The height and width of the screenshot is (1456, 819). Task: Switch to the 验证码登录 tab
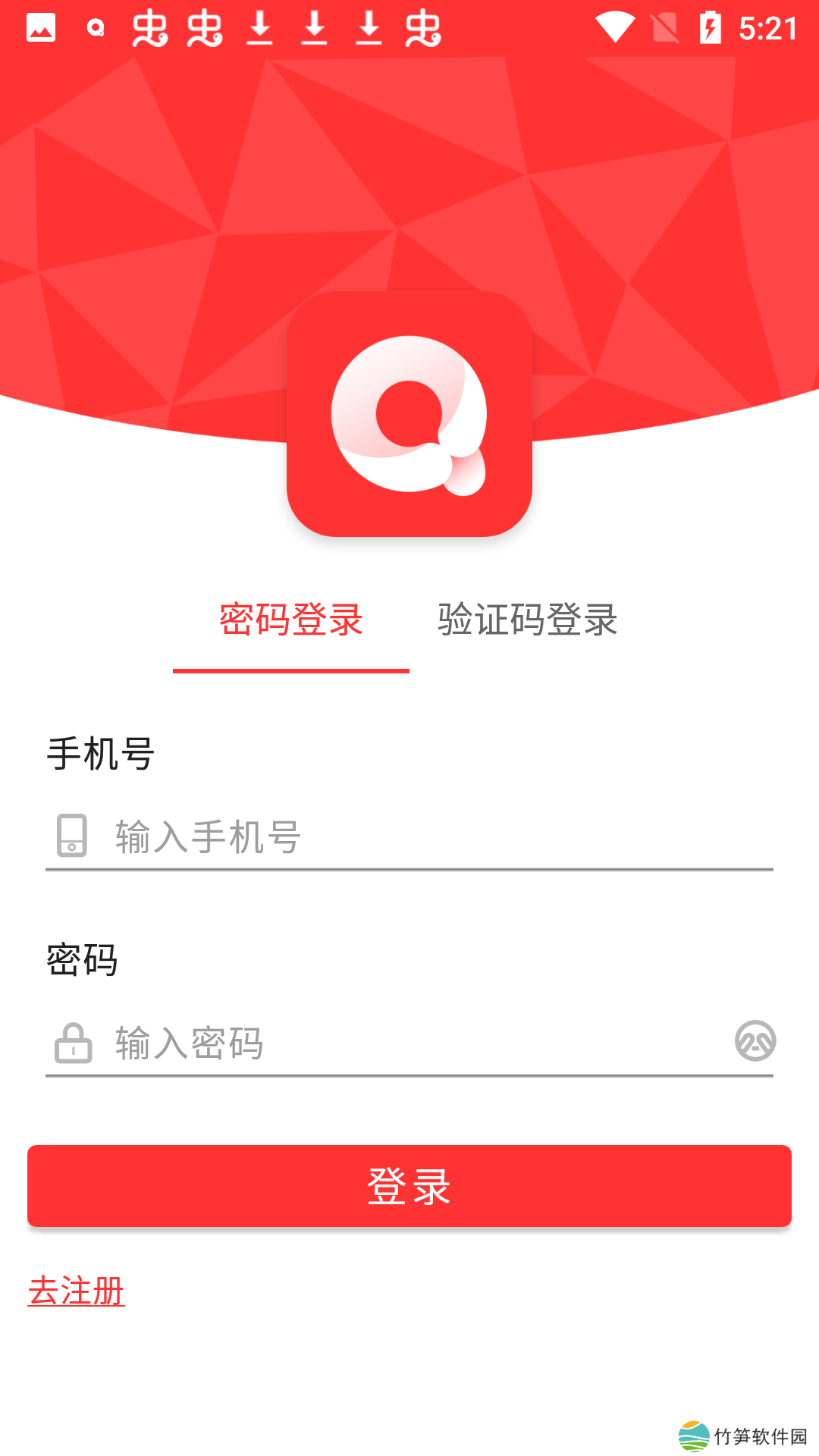(528, 620)
